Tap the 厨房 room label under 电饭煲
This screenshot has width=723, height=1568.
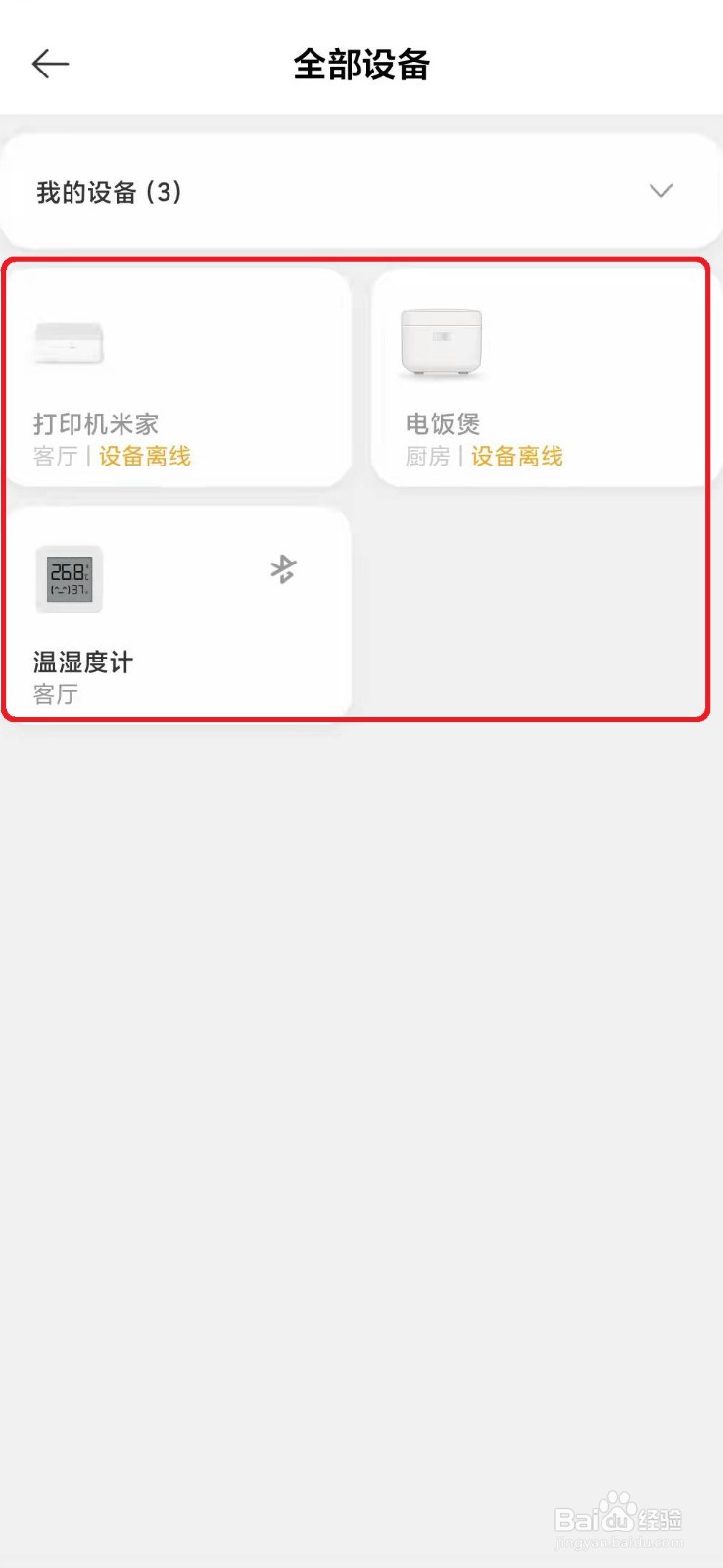(x=426, y=456)
